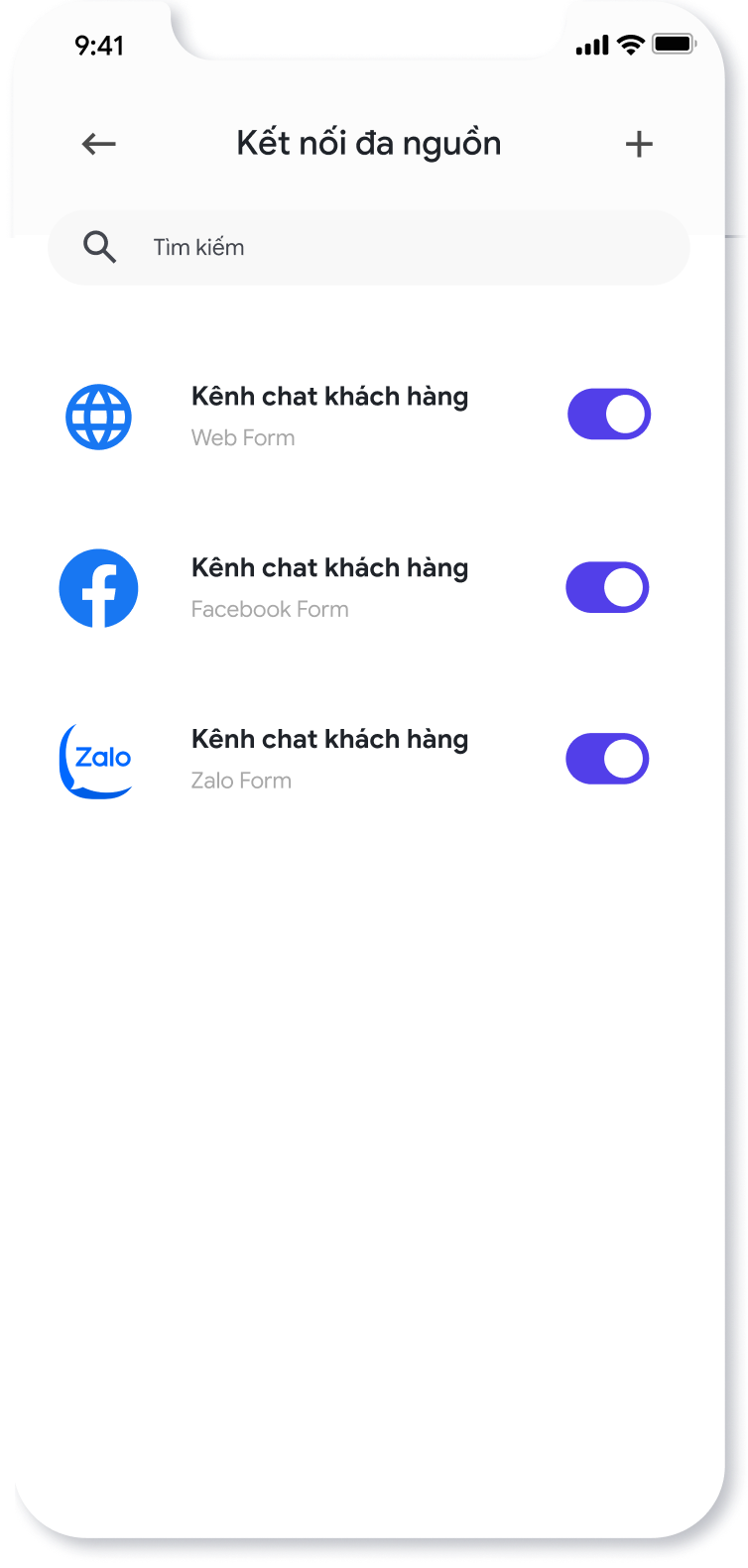The height and width of the screenshot is (1568, 748).
Task: Click the battery icon in status bar
Action: click(x=676, y=44)
